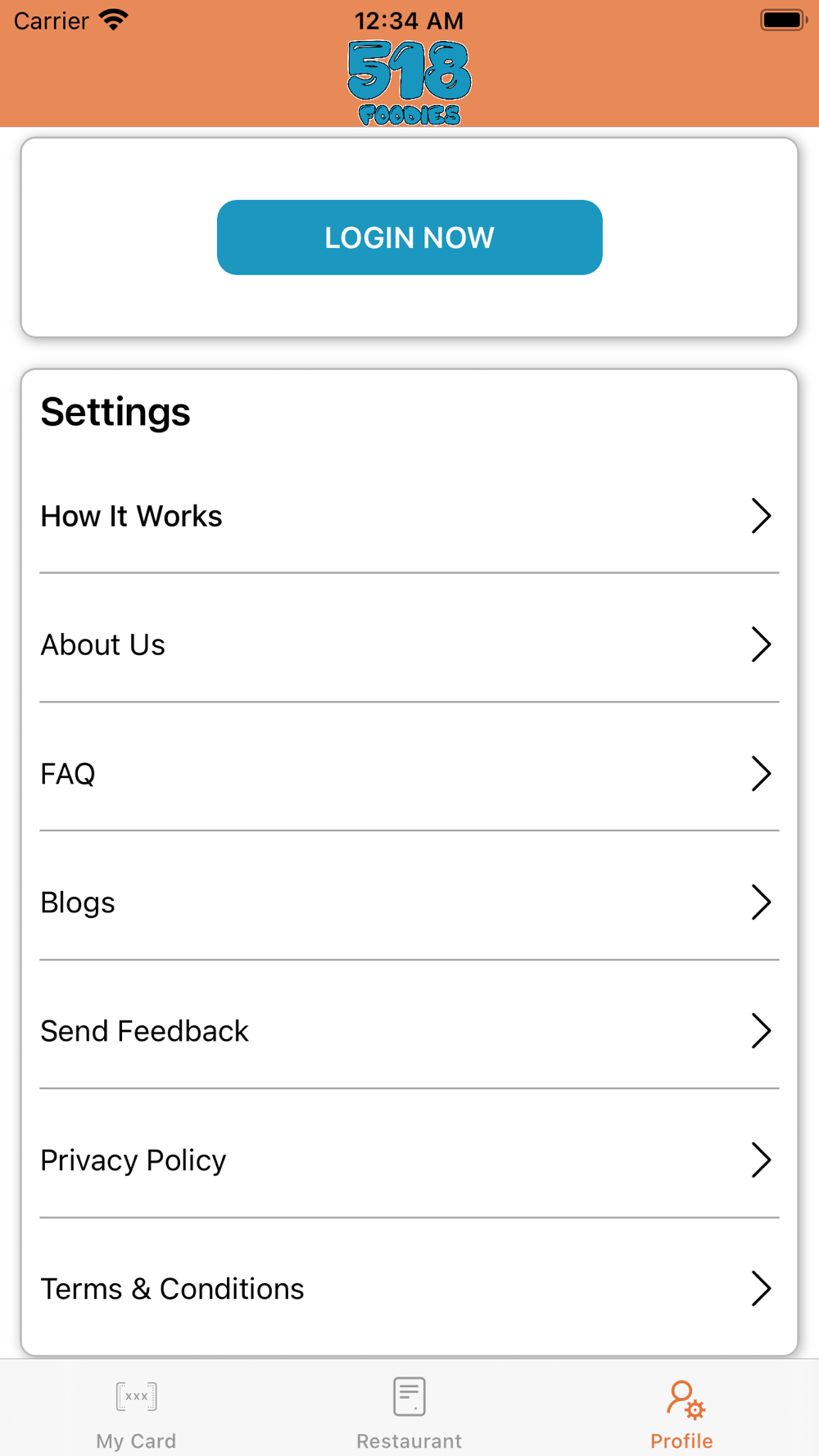Screen dimensions: 819x1456
Task: Read the Privacy Policy
Action: 409,1160
